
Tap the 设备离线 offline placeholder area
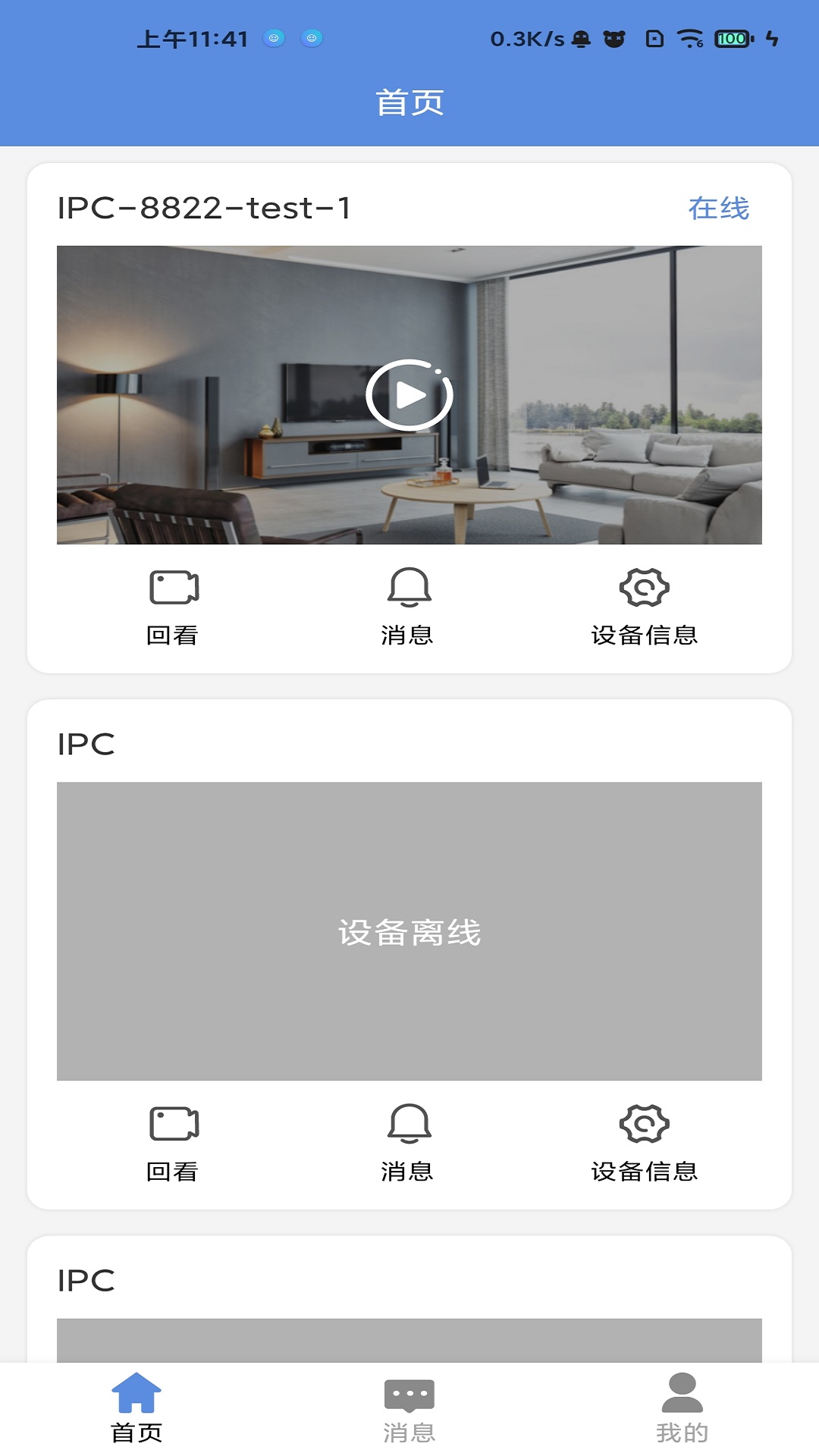[409, 934]
